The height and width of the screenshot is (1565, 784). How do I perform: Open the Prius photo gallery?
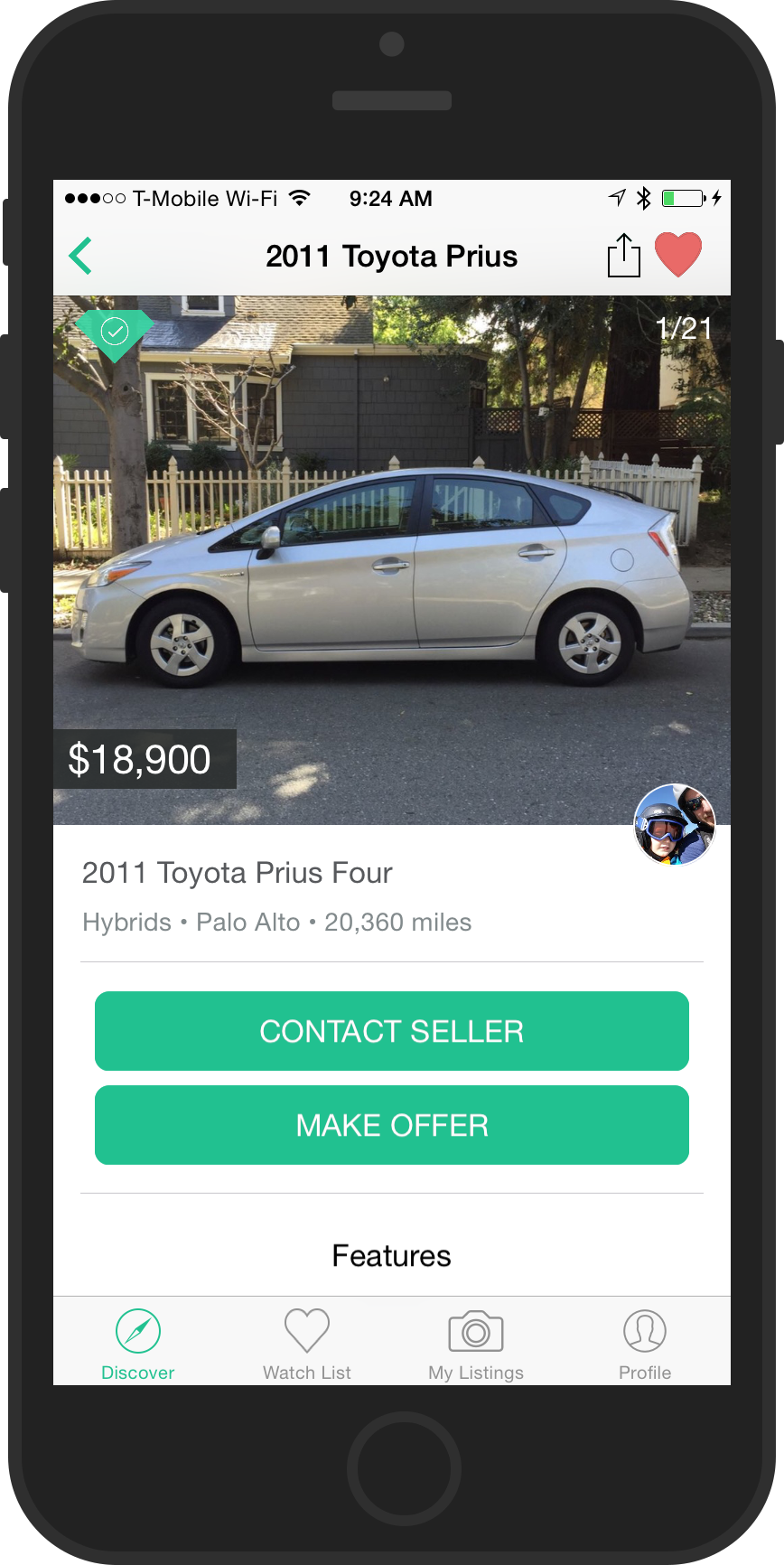[392, 560]
